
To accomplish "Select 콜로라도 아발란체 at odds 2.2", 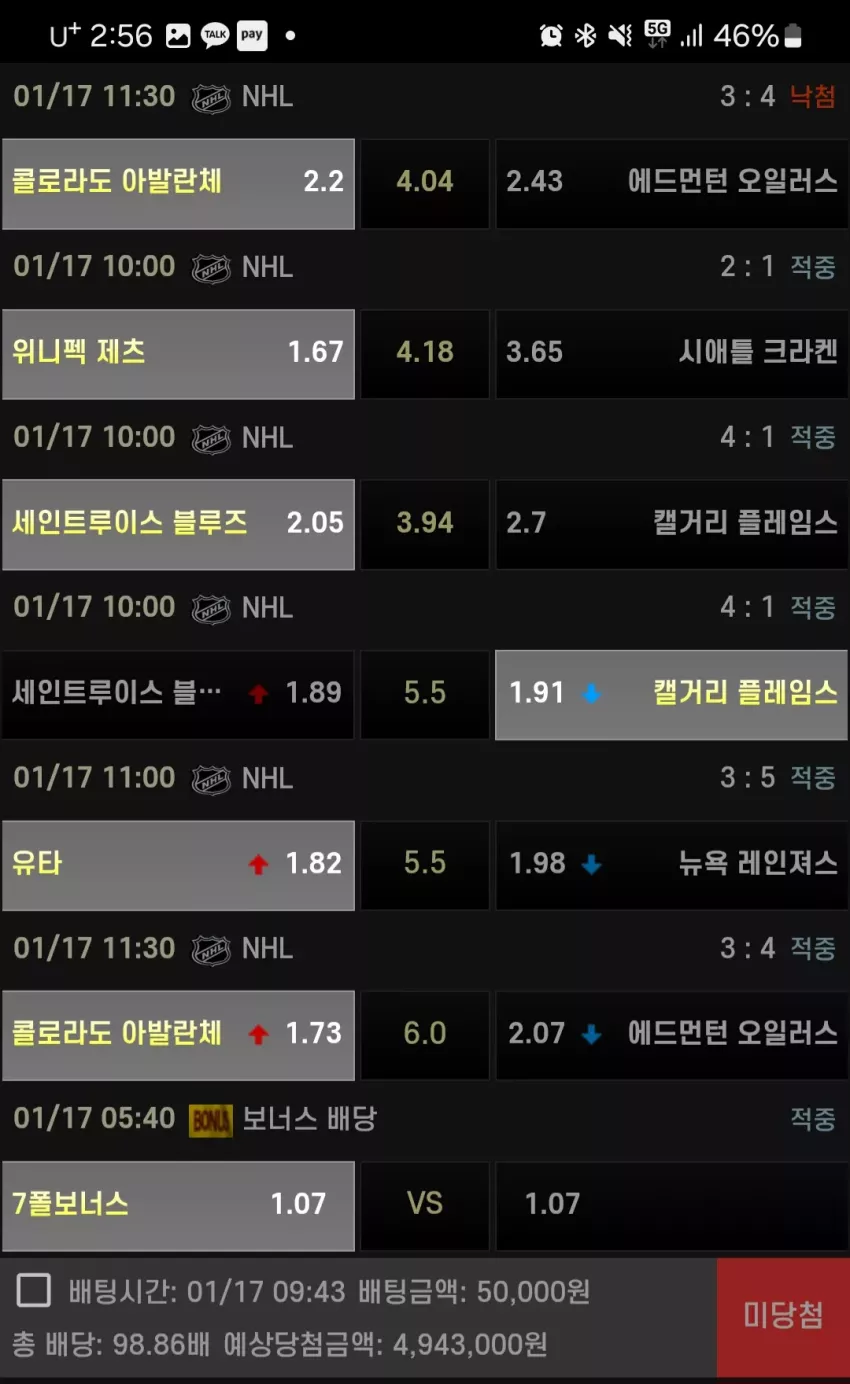I will [178, 182].
